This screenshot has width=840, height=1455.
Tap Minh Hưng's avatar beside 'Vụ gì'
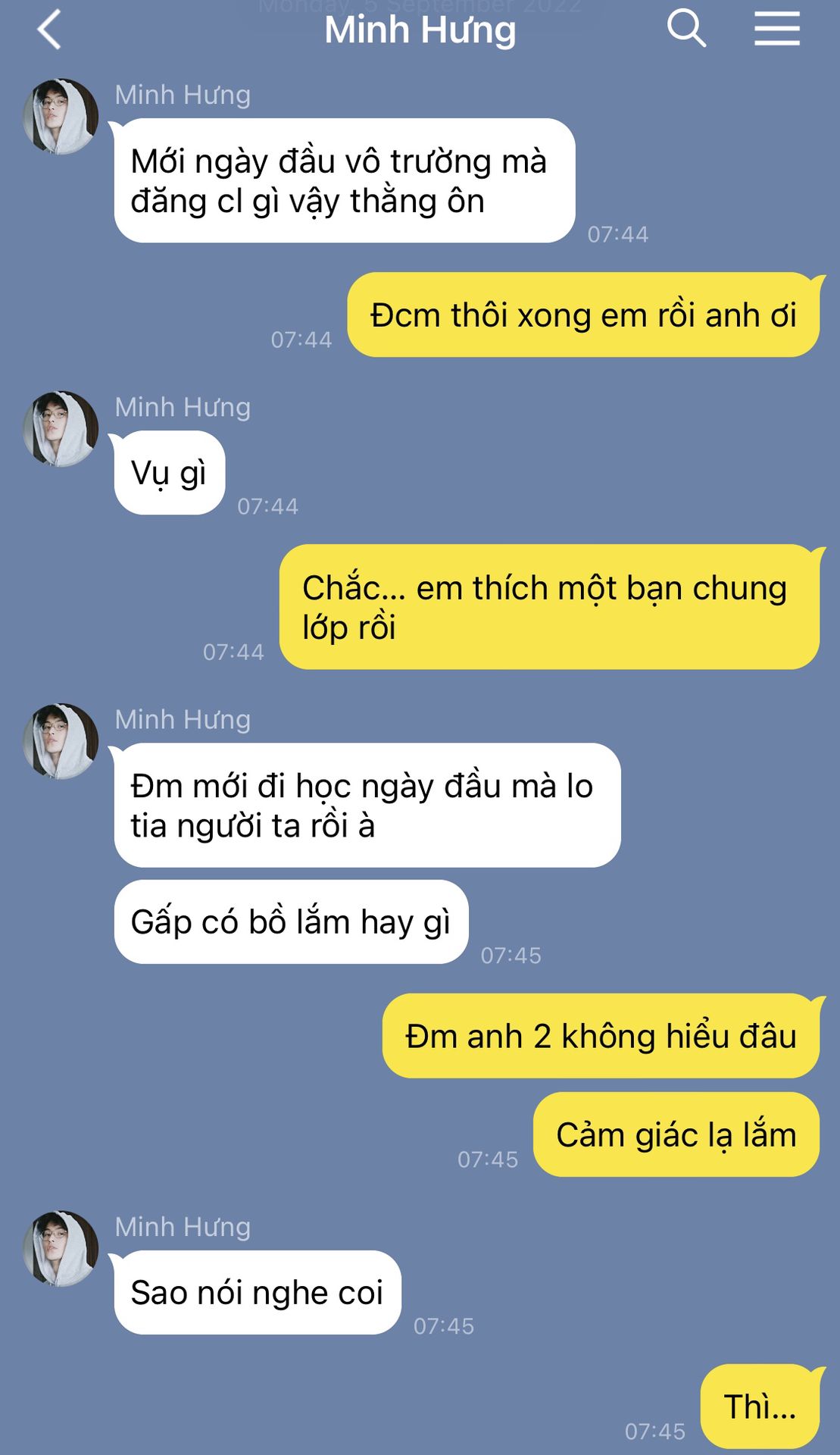pyautogui.click(x=61, y=429)
